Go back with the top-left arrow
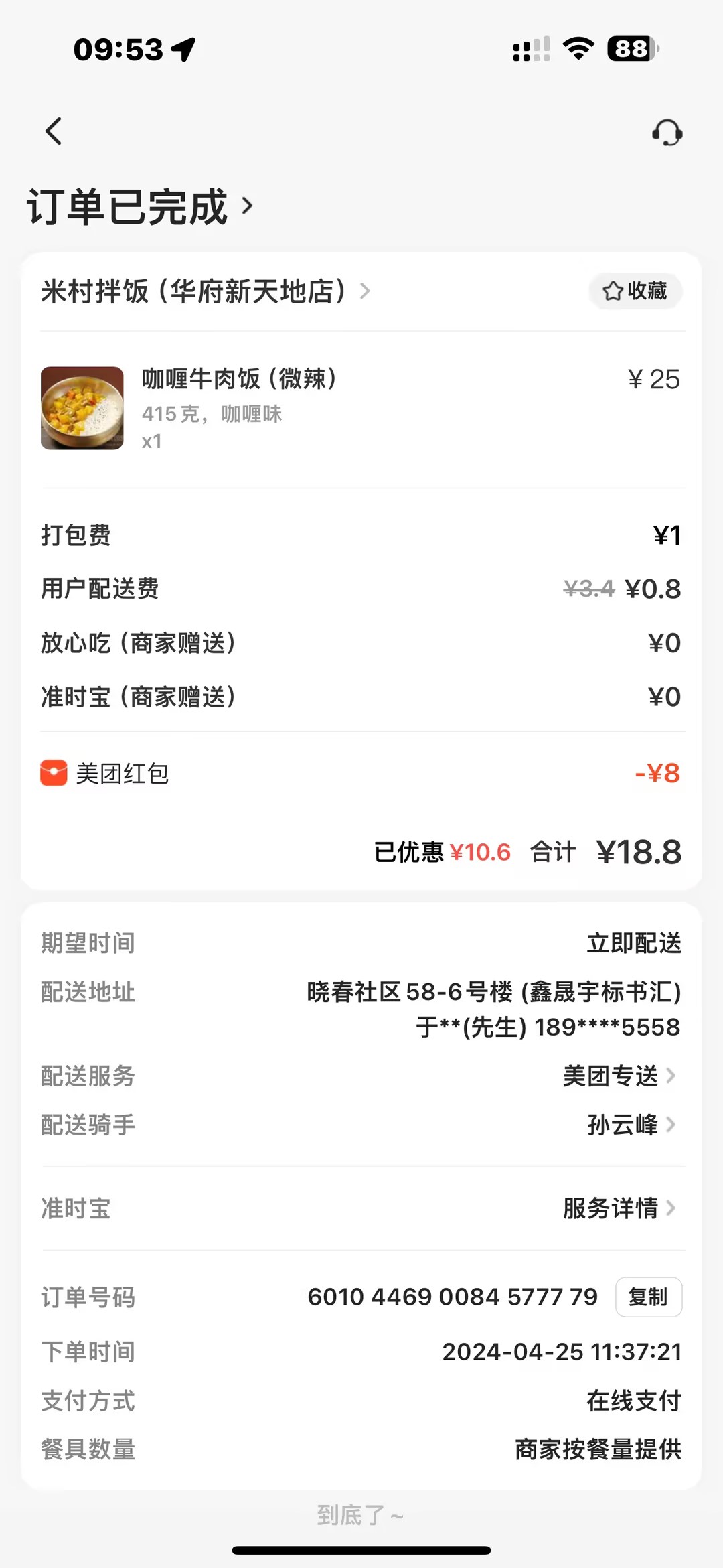Screen dimensions: 723x1568 pos(54,131)
